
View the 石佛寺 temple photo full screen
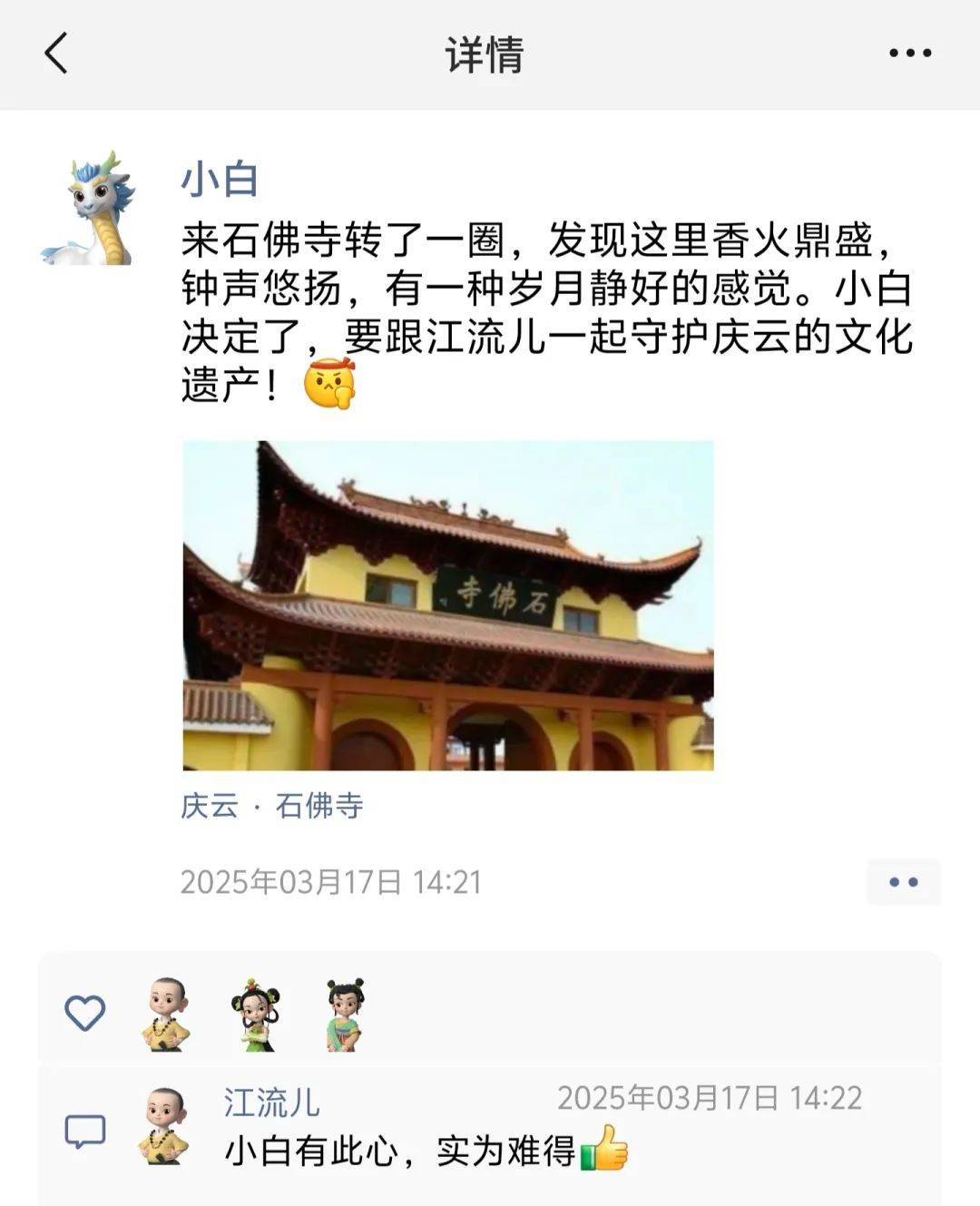[448, 605]
